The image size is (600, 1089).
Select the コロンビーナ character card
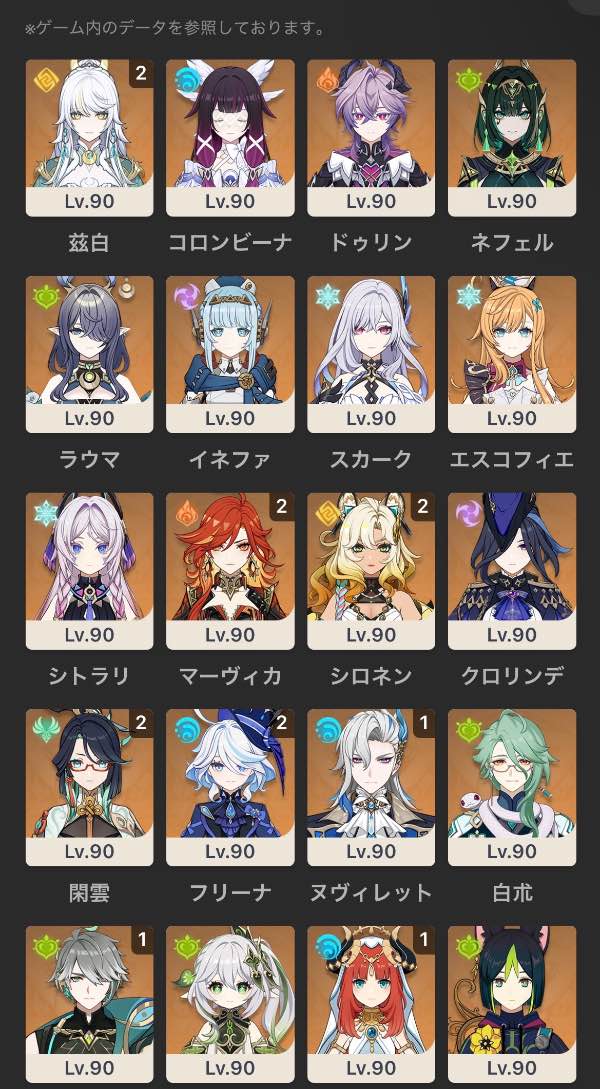(230, 138)
